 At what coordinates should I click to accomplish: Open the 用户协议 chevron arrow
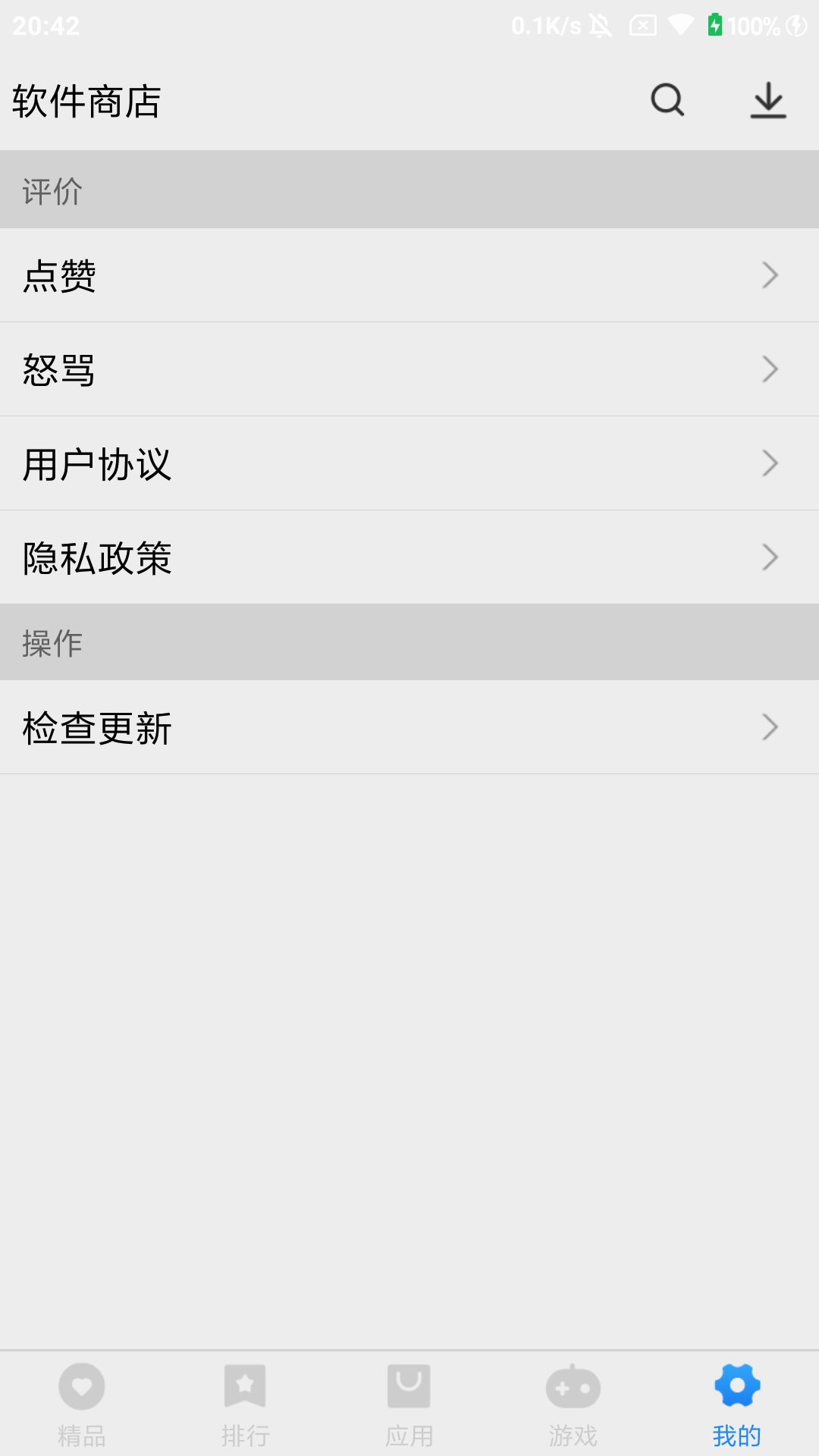click(770, 463)
